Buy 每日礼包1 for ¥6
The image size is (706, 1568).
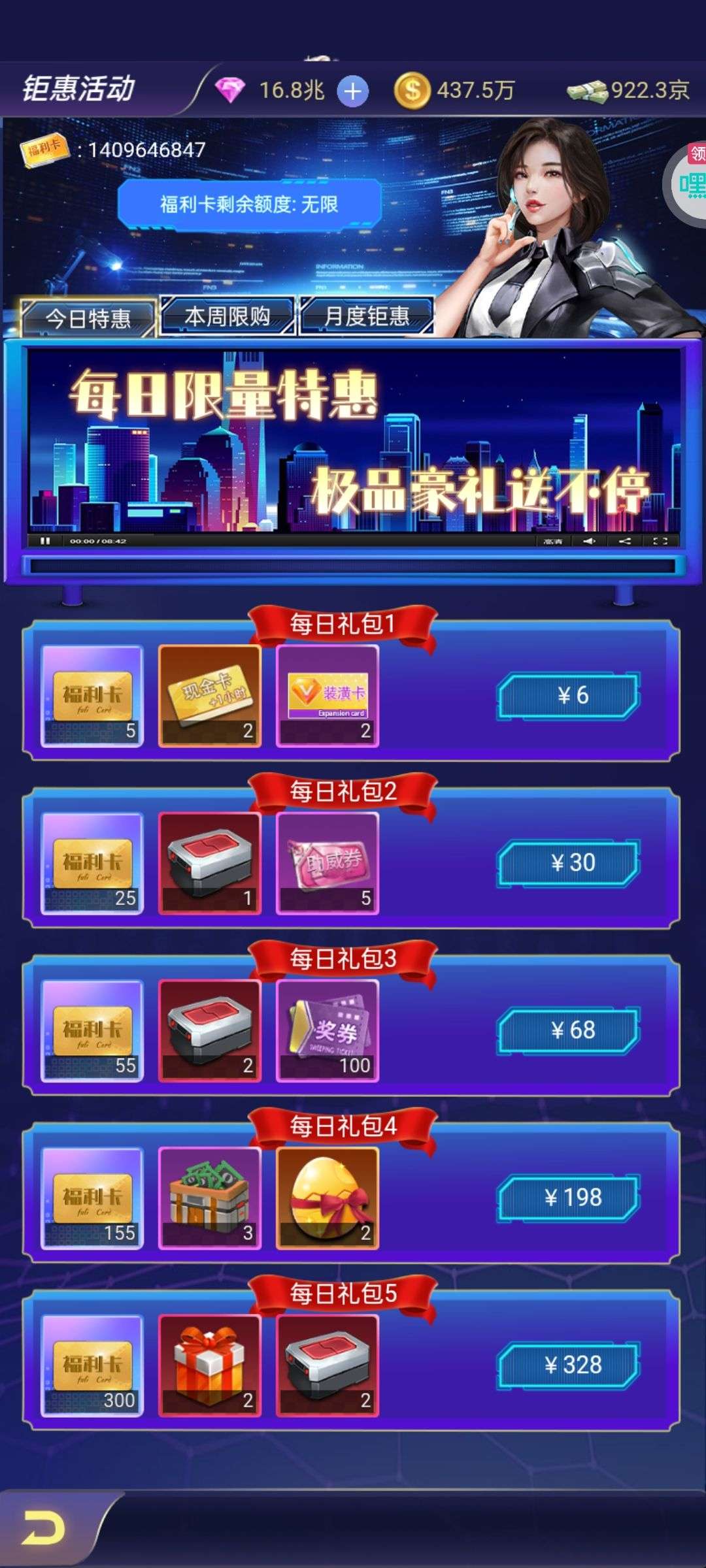click(568, 696)
